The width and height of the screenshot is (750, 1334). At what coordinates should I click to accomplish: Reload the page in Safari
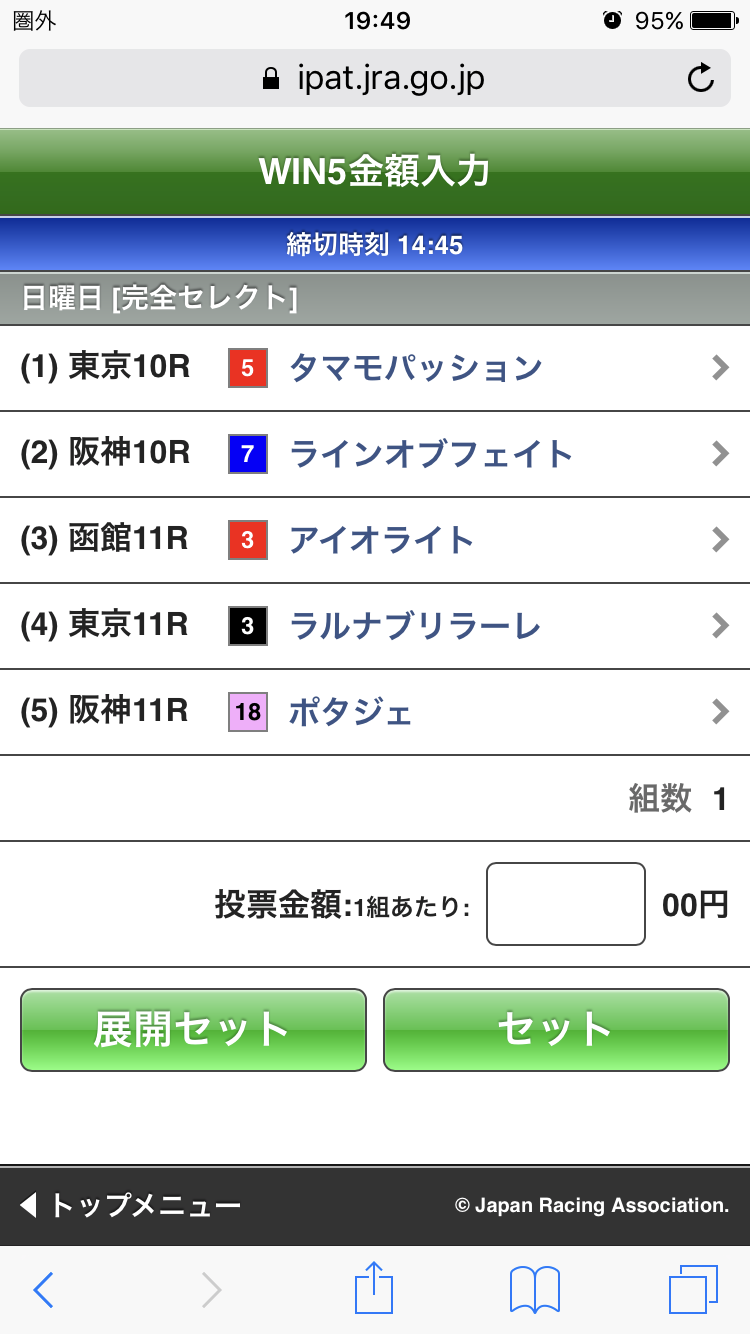[701, 78]
